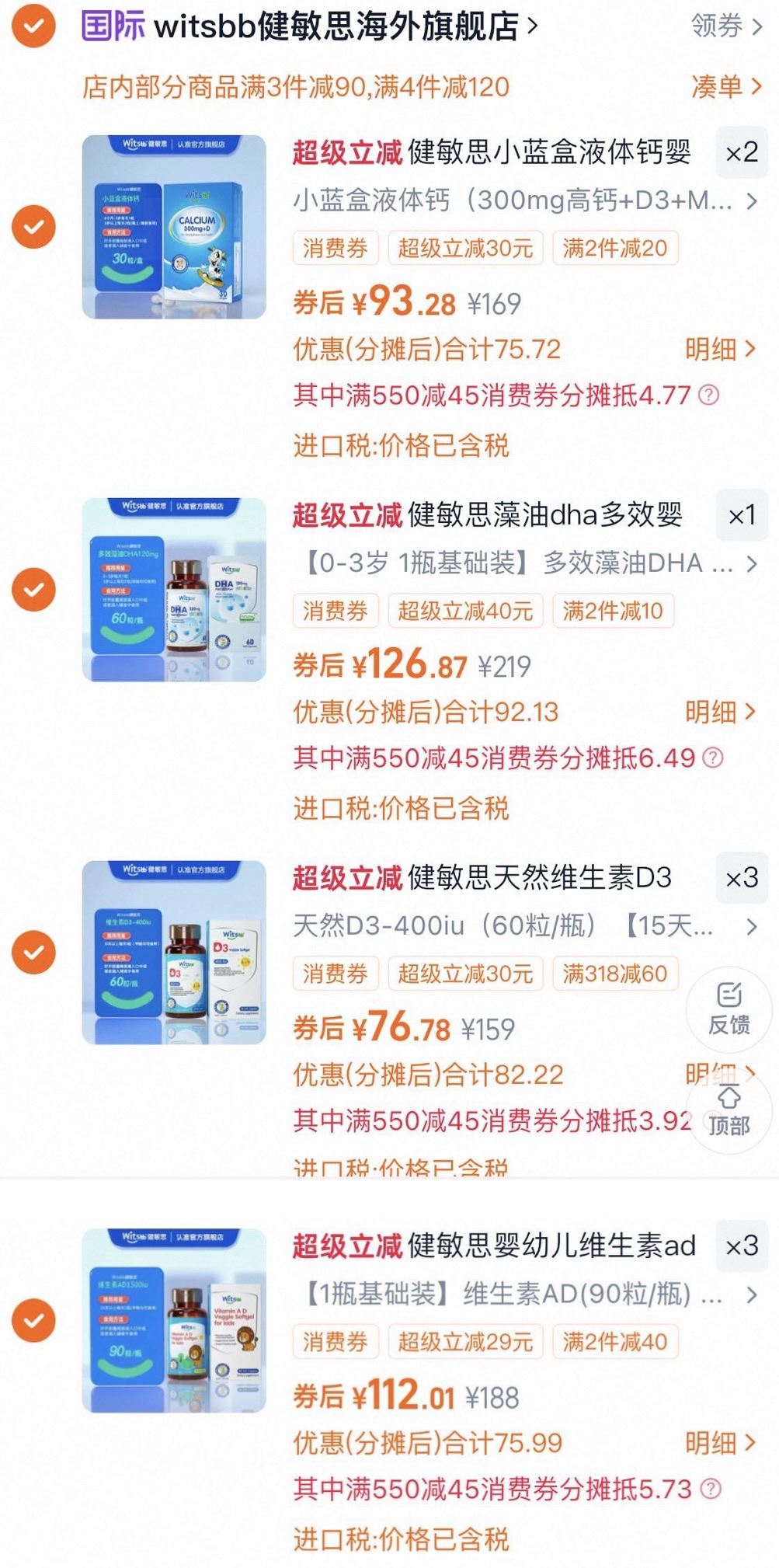Open the witsbb健敏思海外旗舰店 store page
This screenshot has width=779, height=1568.
tap(334, 26)
